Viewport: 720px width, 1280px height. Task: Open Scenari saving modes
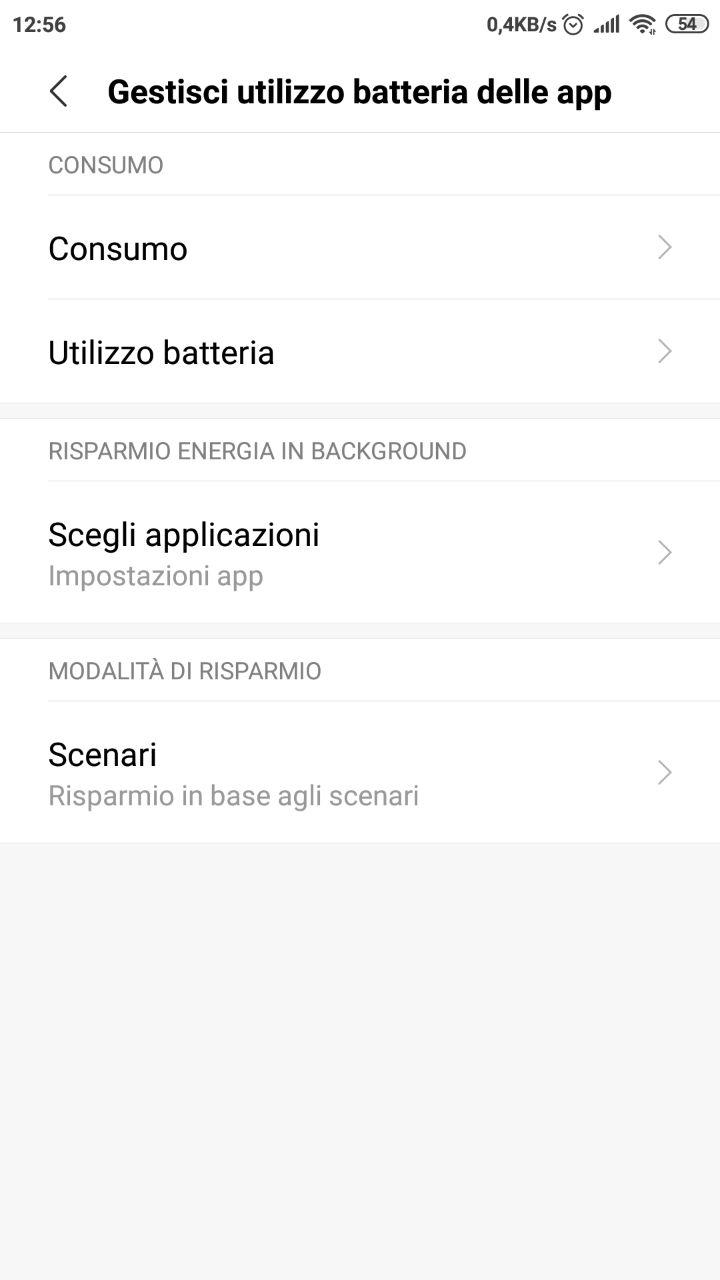(360, 772)
